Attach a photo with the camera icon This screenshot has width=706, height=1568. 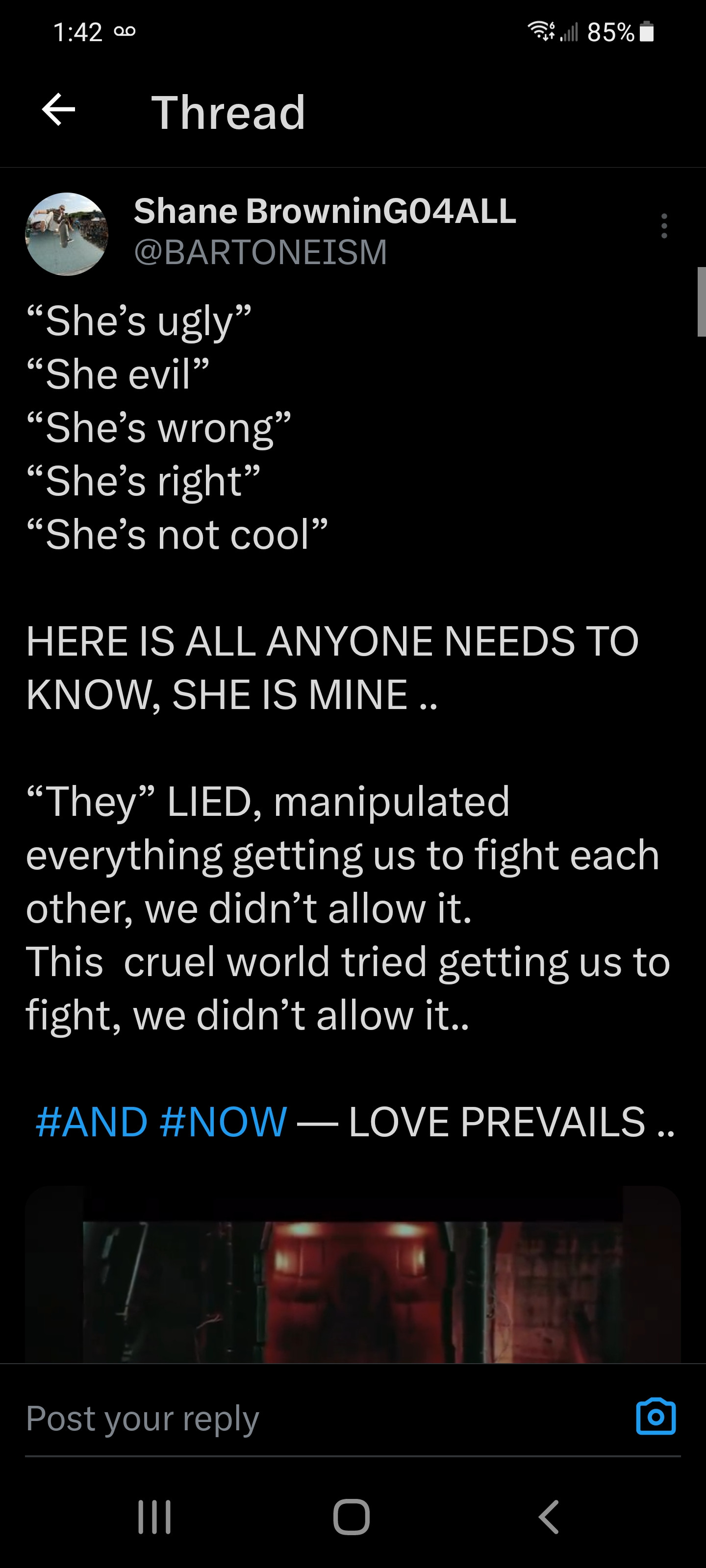(656, 1417)
